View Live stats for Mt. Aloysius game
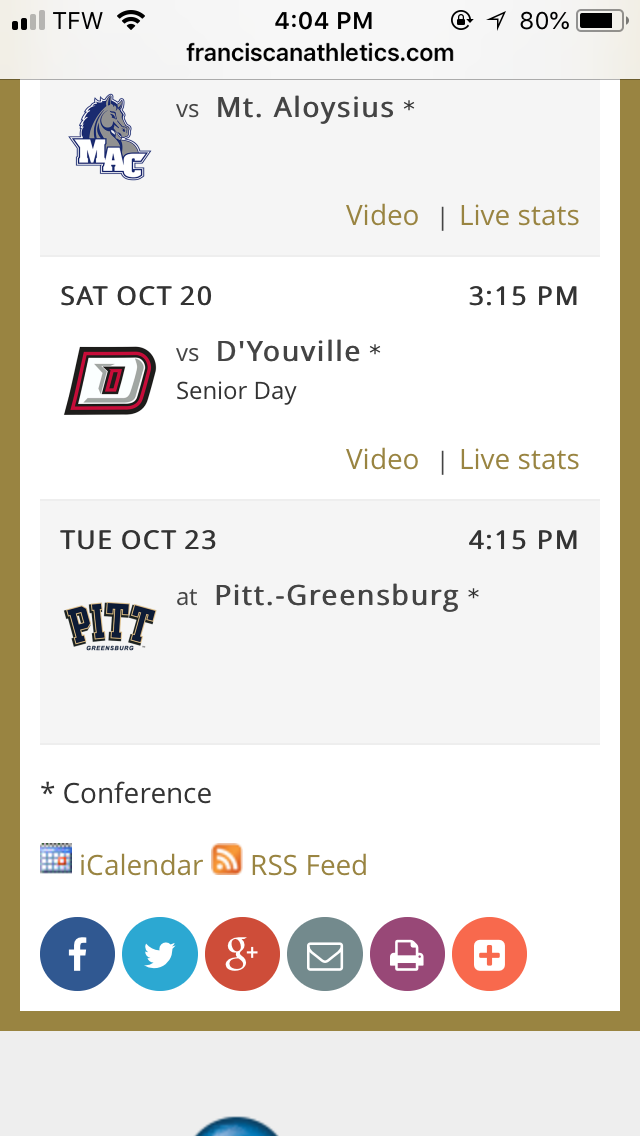Viewport: 640px width, 1136px height. click(x=519, y=216)
